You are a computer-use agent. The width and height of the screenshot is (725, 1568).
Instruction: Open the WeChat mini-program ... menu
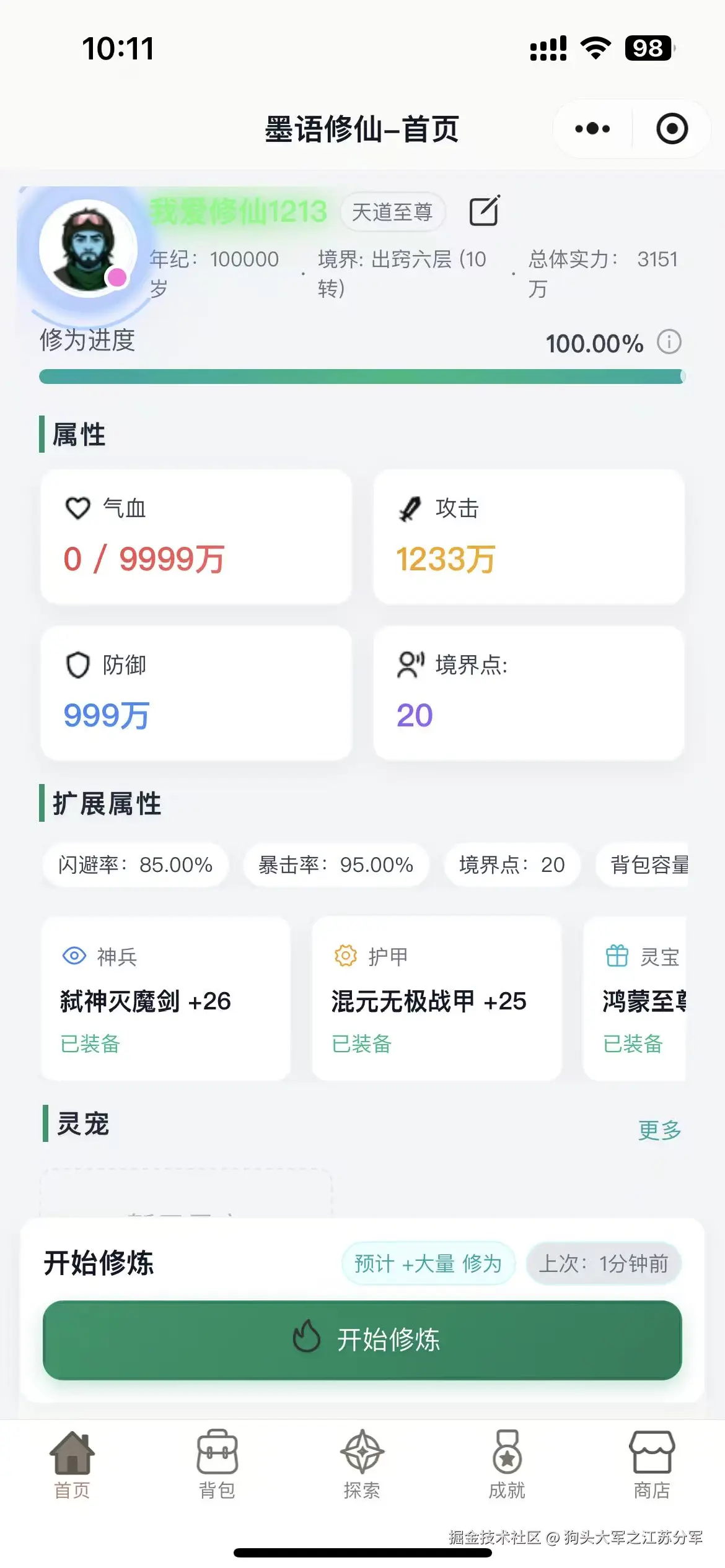(x=591, y=128)
